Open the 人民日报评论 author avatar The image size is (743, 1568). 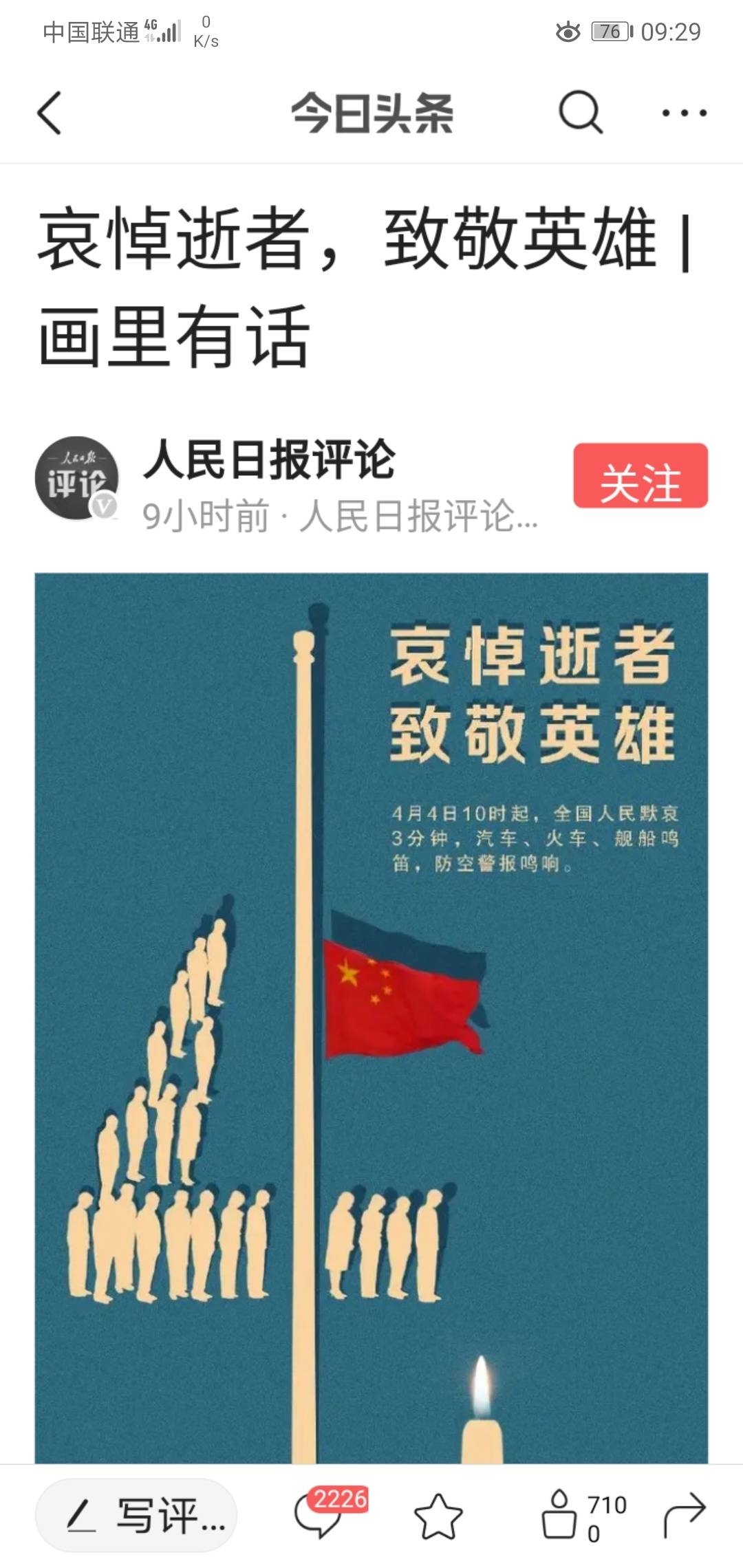point(76,478)
